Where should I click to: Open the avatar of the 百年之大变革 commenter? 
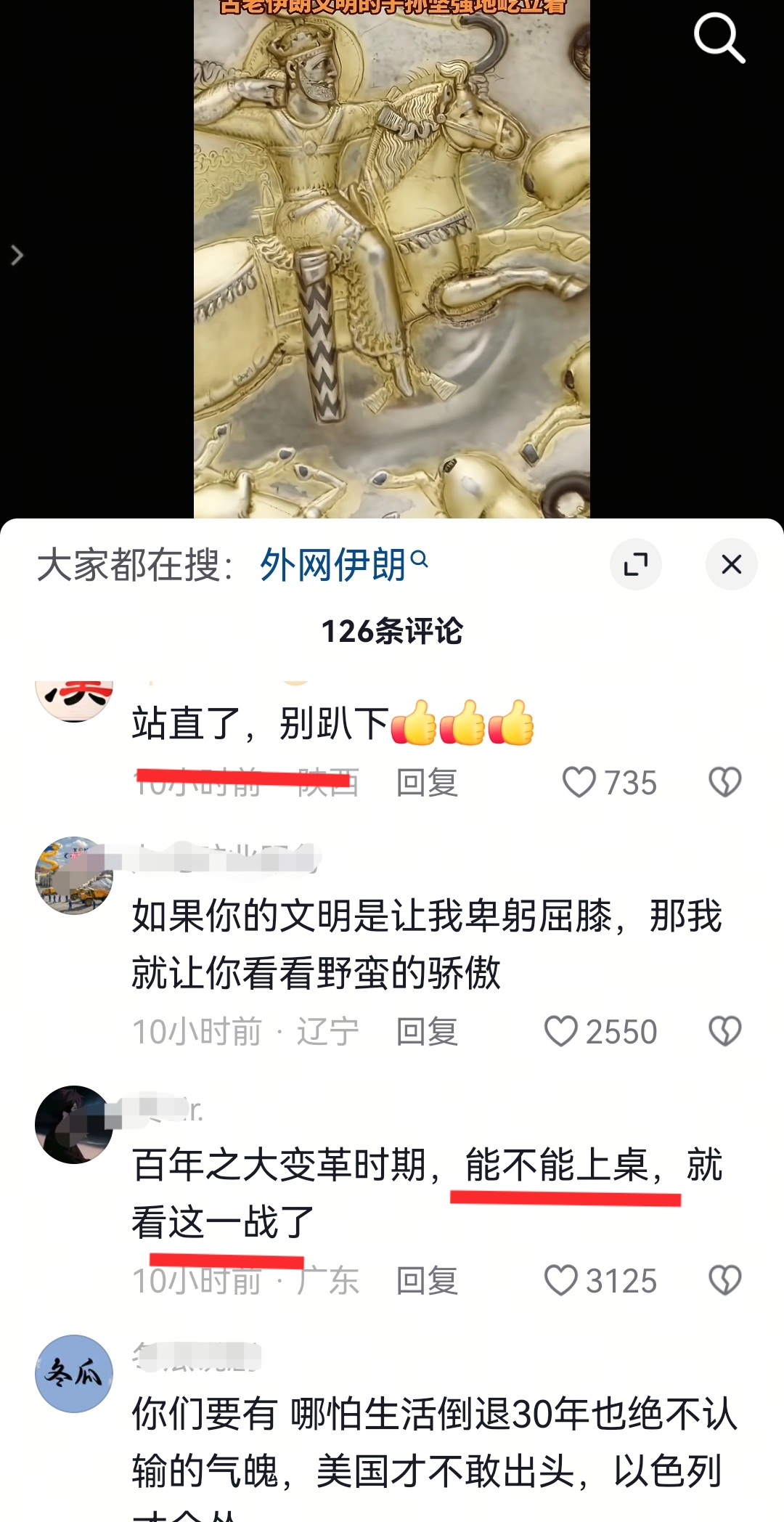74,1124
